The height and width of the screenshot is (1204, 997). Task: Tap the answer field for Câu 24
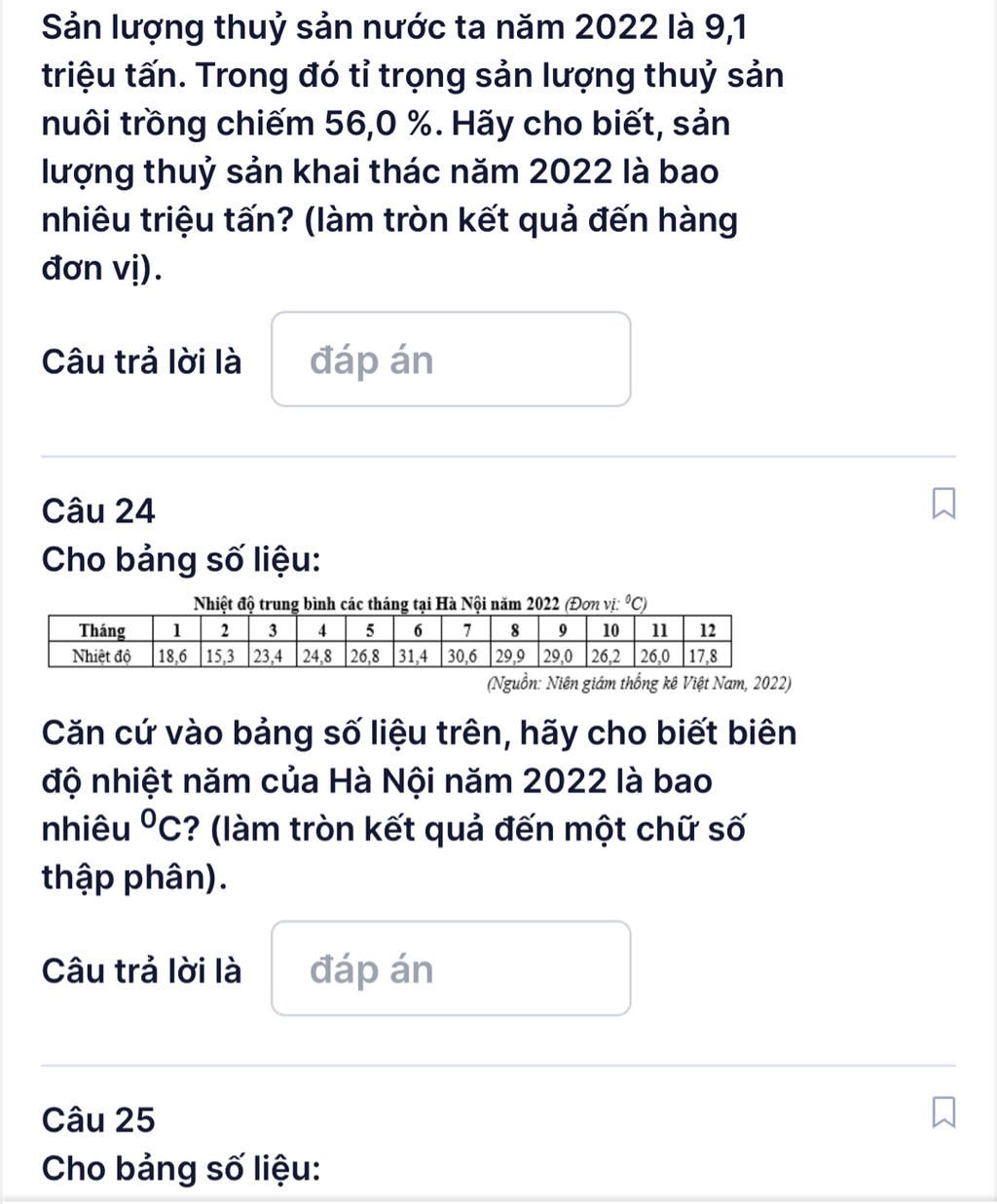451,968
